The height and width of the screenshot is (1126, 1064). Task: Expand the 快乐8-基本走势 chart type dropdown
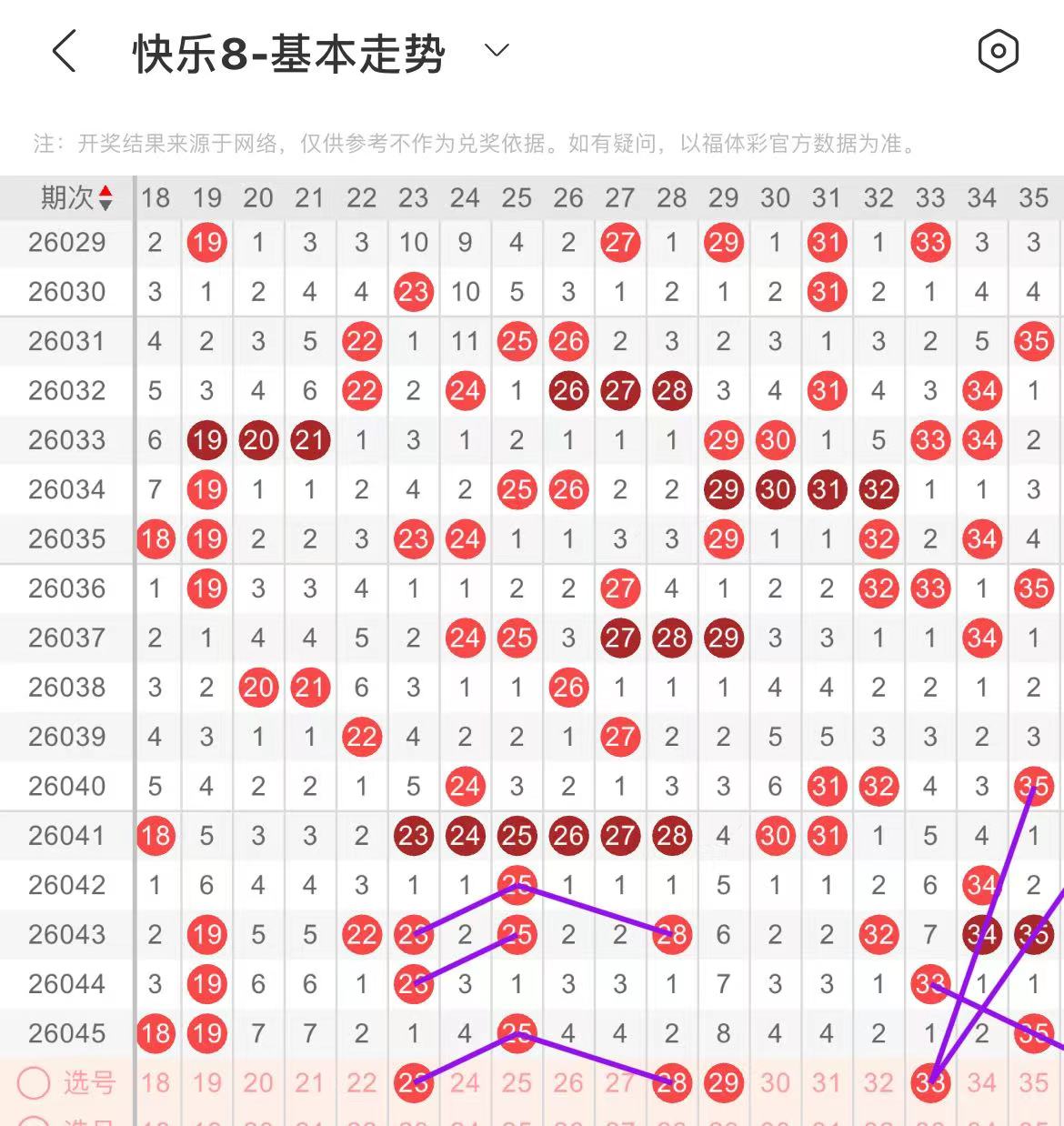[497, 51]
